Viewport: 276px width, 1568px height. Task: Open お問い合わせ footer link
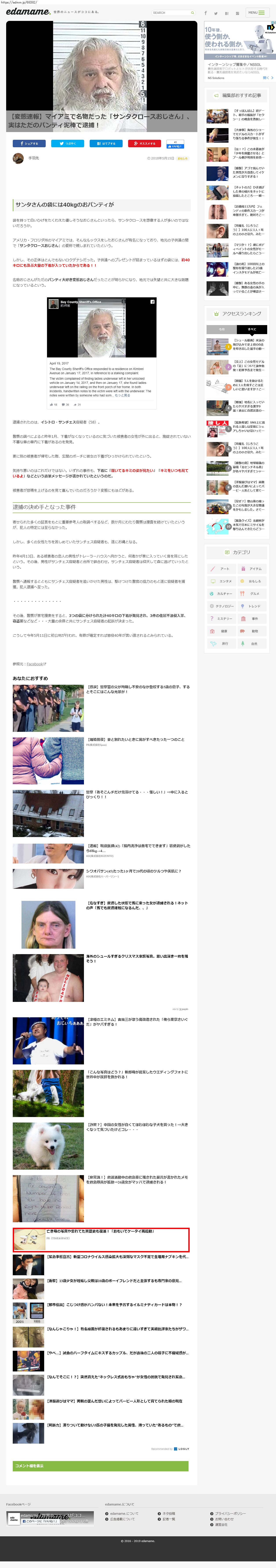tap(224, 1514)
